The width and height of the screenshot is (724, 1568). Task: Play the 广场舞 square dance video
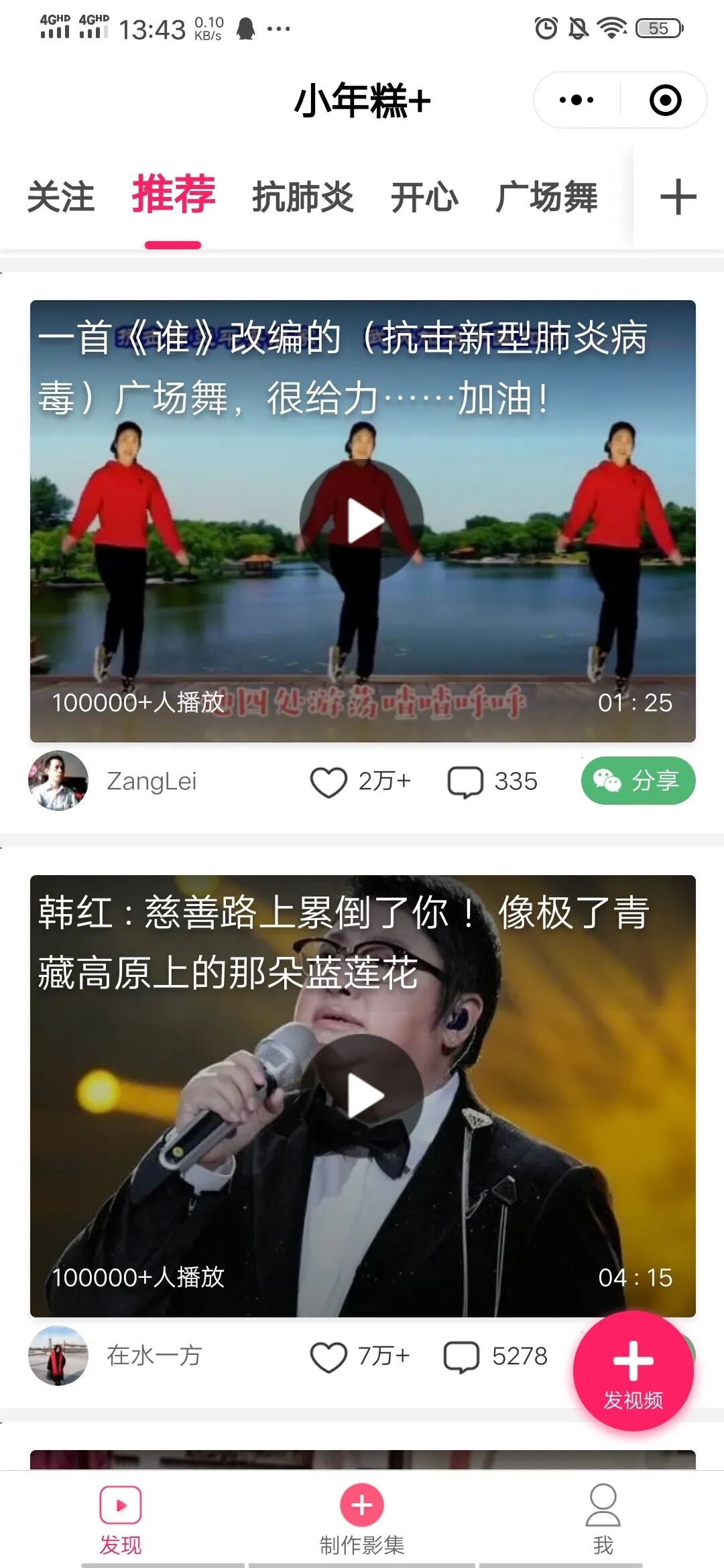point(362,521)
